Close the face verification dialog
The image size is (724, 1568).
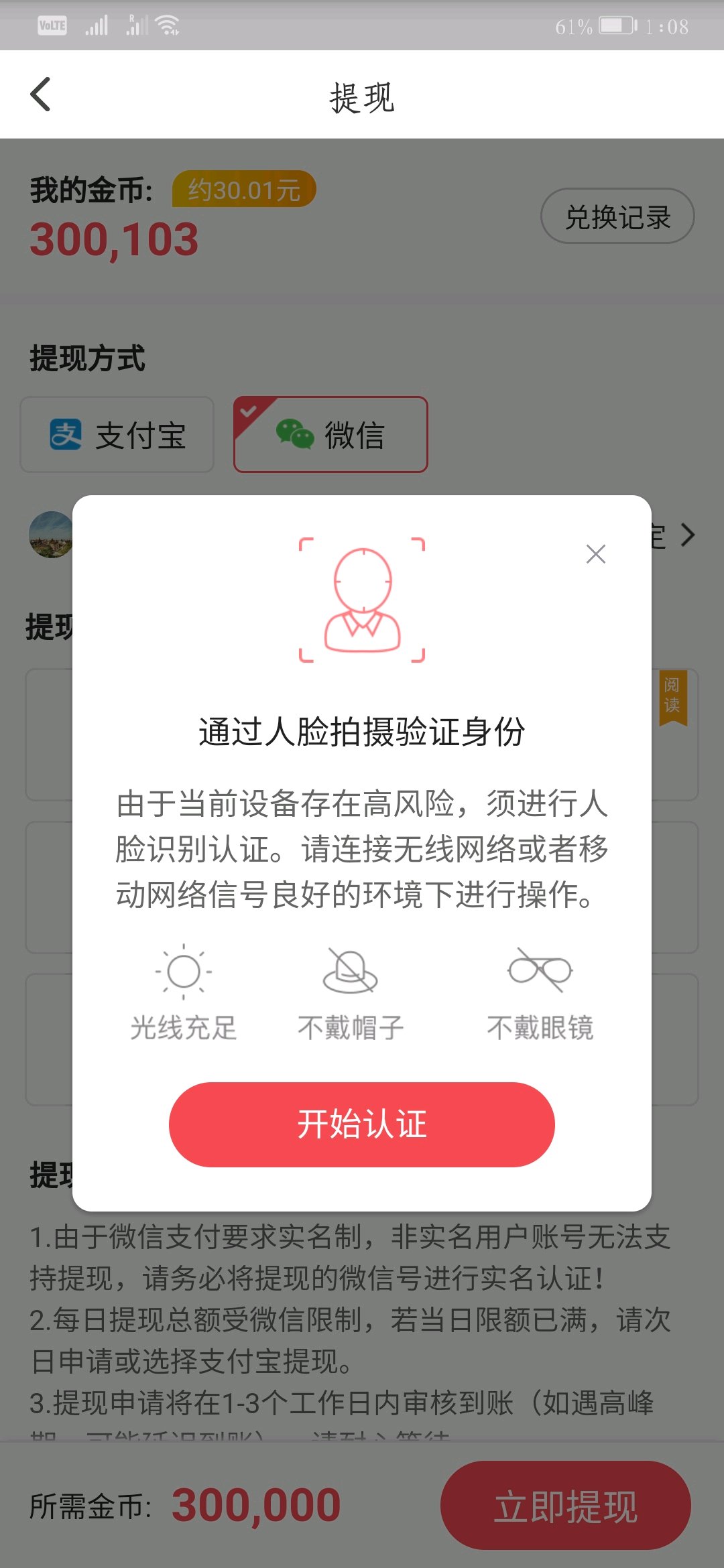pos(595,554)
